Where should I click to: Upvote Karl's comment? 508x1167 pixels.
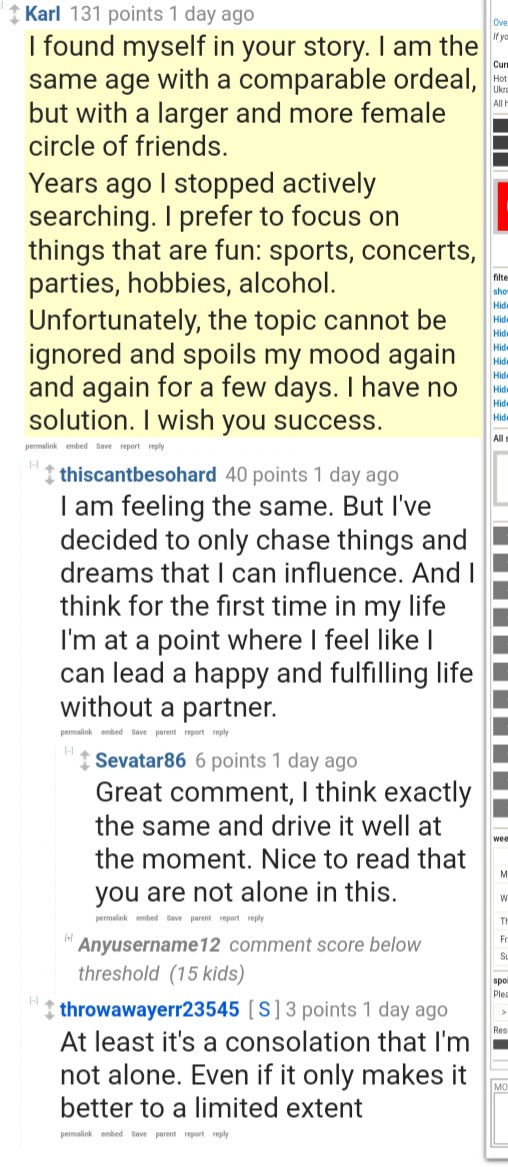pos(13,10)
